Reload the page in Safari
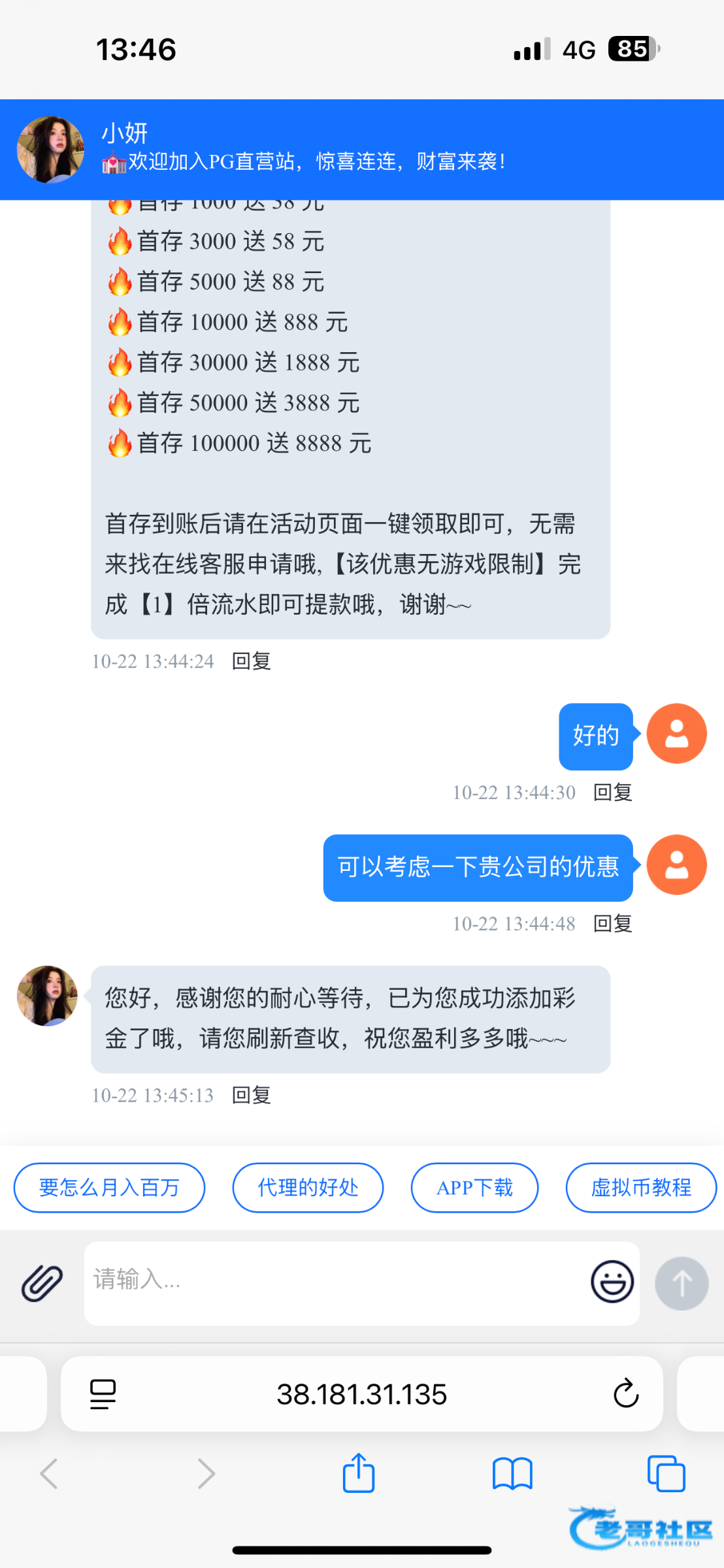 (625, 1394)
